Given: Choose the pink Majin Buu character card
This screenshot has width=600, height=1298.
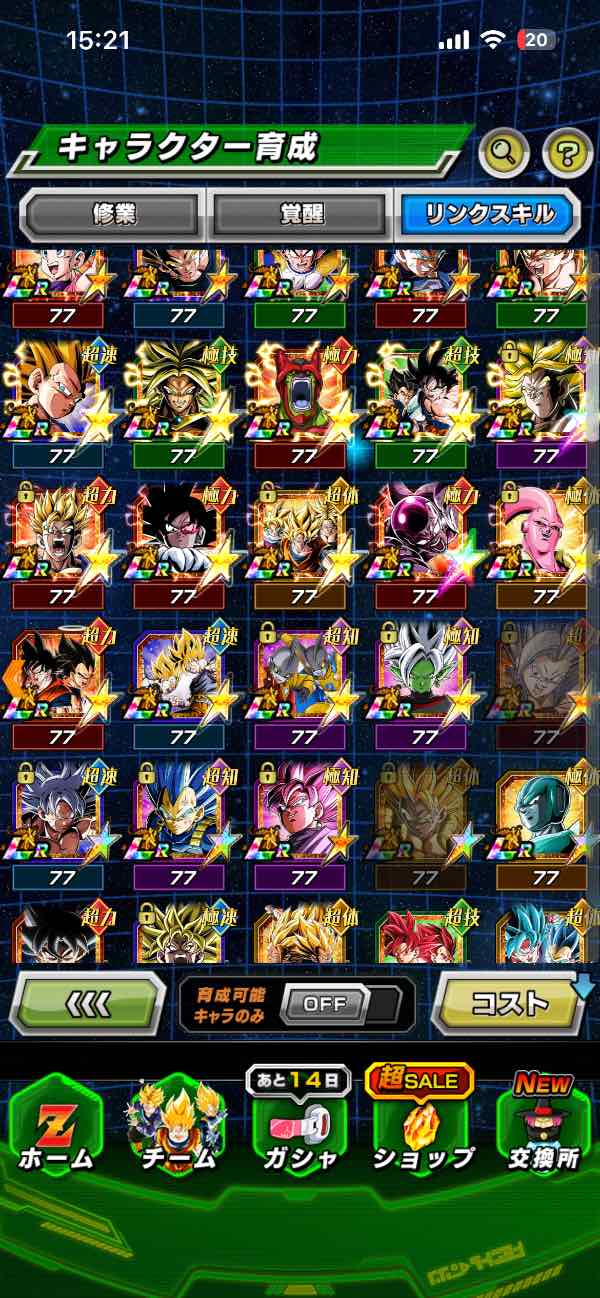Looking at the screenshot, I should click(543, 538).
